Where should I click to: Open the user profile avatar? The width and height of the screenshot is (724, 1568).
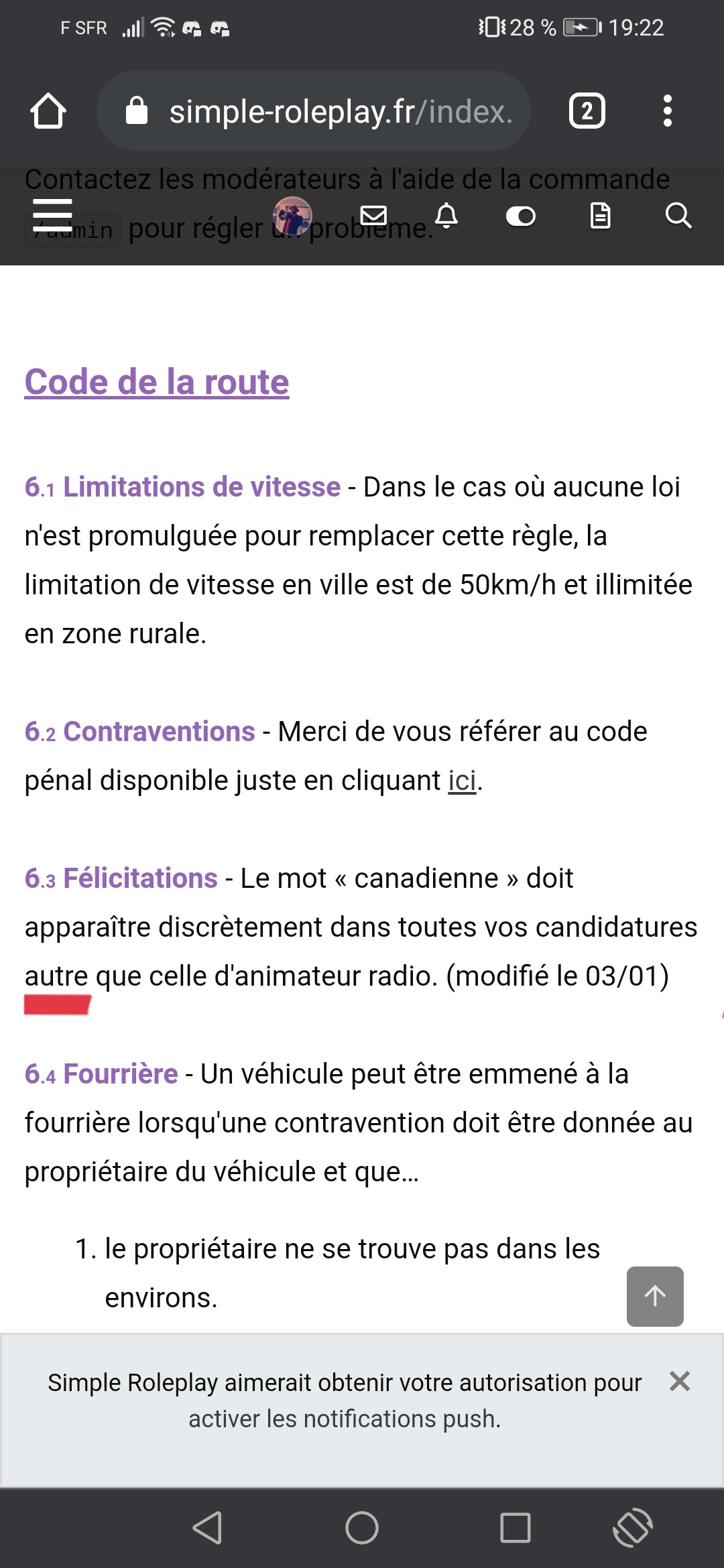click(x=292, y=216)
